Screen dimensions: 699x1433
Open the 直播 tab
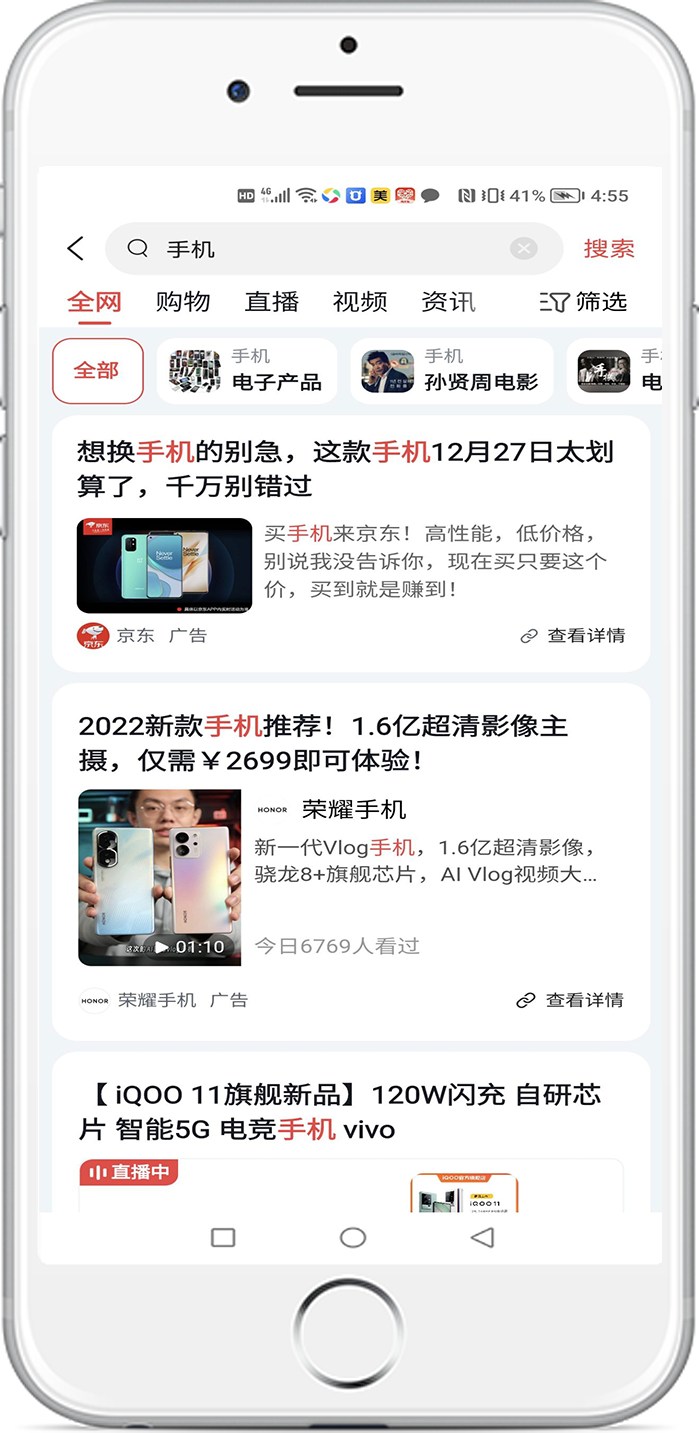click(x=272, y=302)
